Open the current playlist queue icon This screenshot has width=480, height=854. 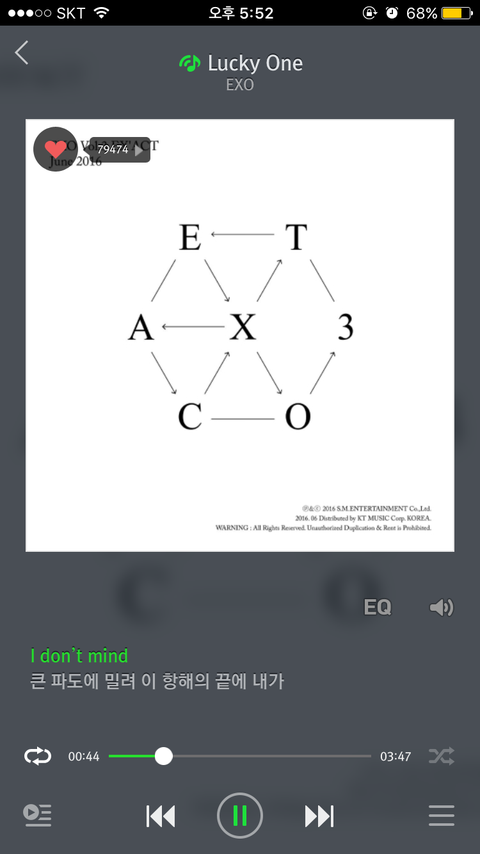coord(37,815)
